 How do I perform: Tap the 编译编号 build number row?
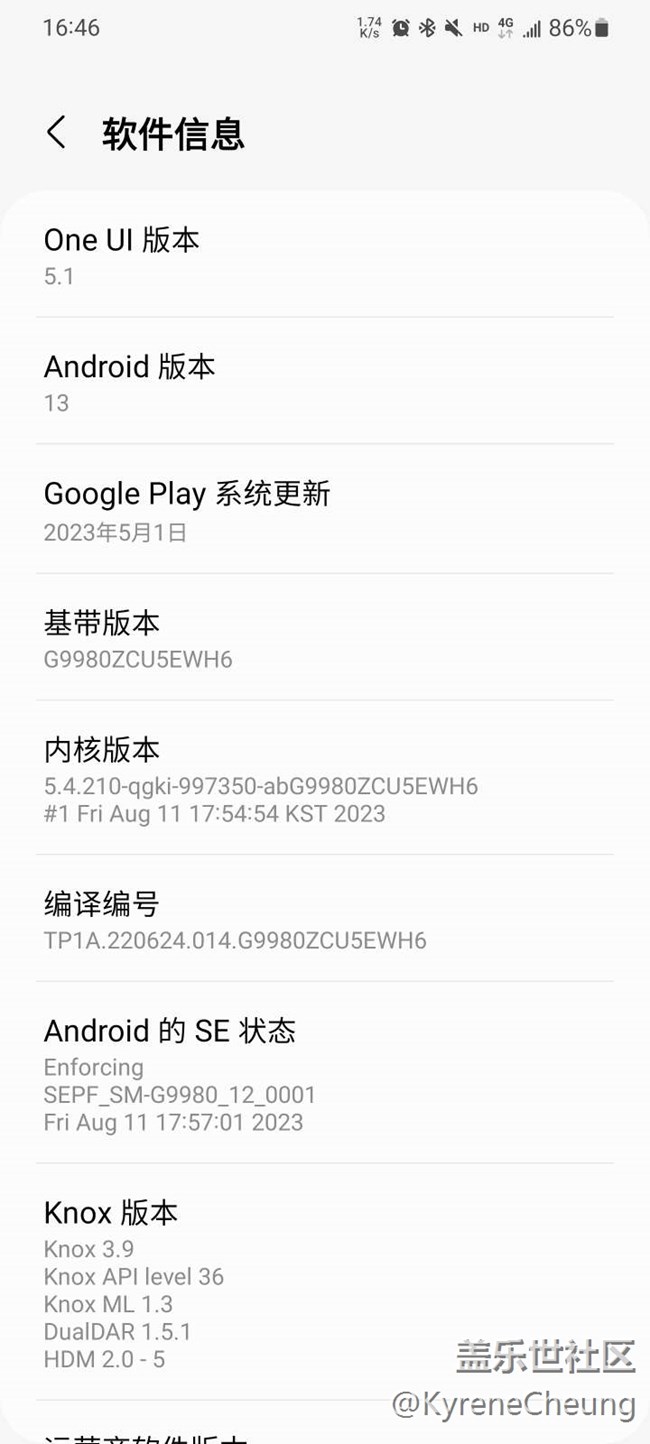click(324, 919)
